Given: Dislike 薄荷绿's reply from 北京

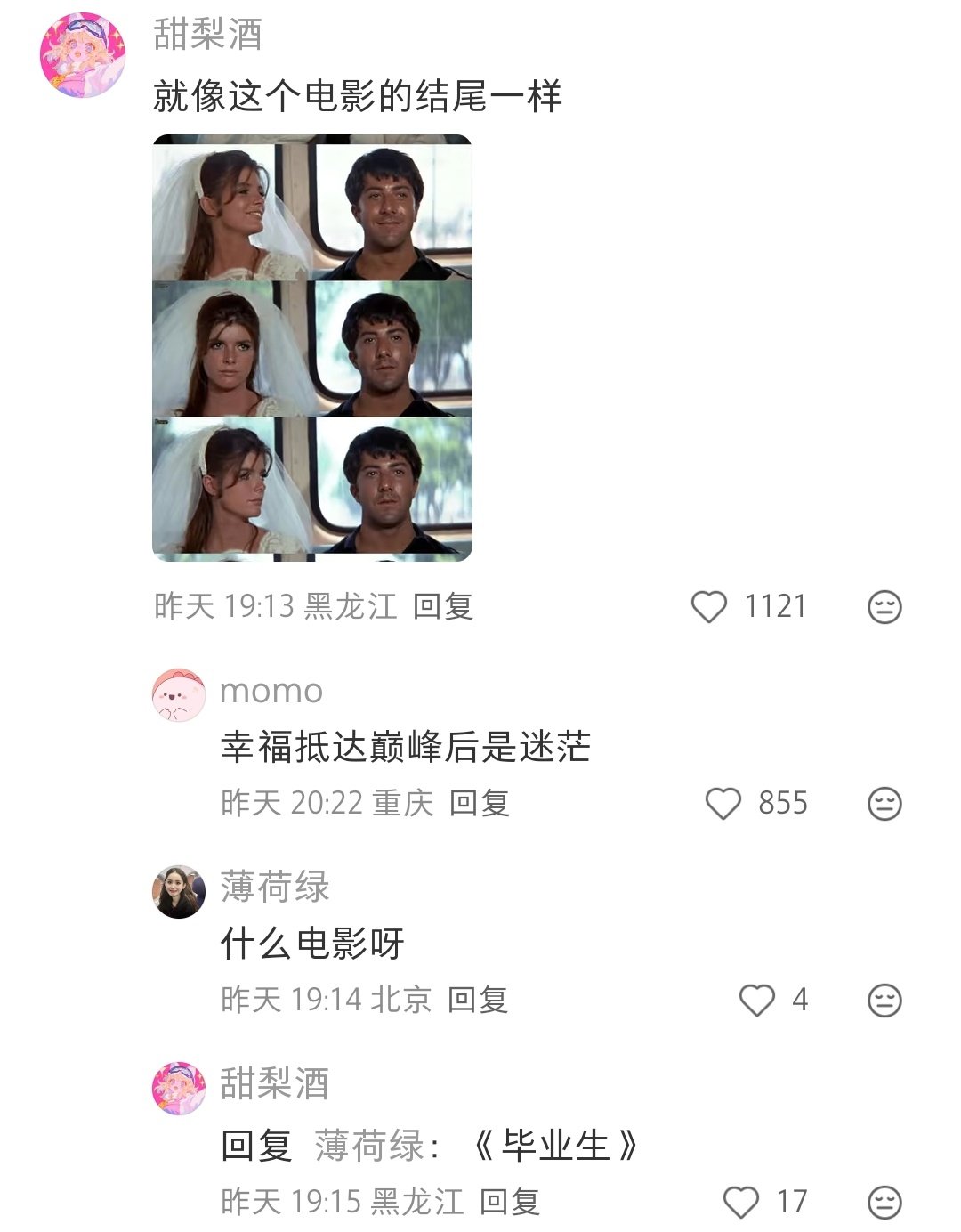Looking at the screenshot, I should pos(884,1001).
